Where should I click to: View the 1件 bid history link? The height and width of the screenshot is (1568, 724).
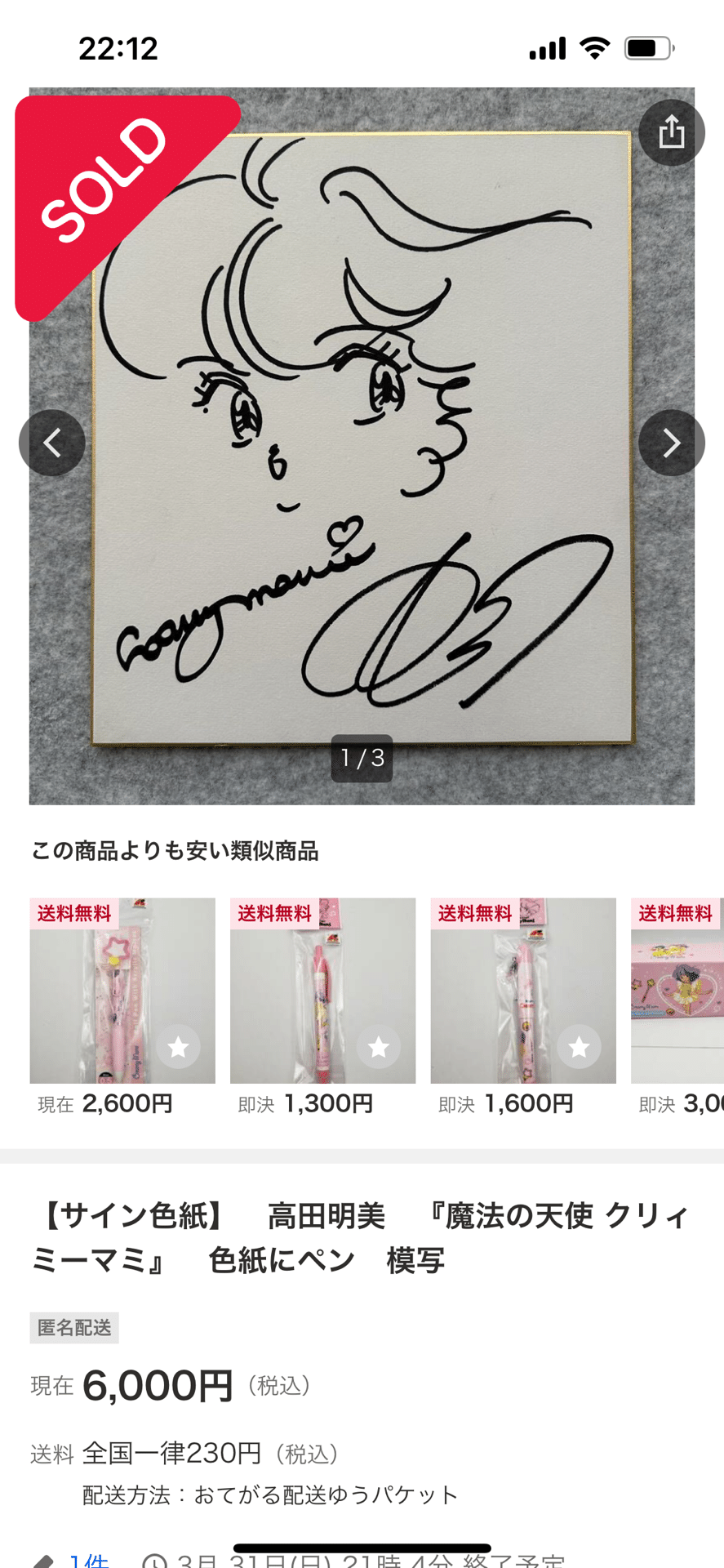(x=88, y=1560)
